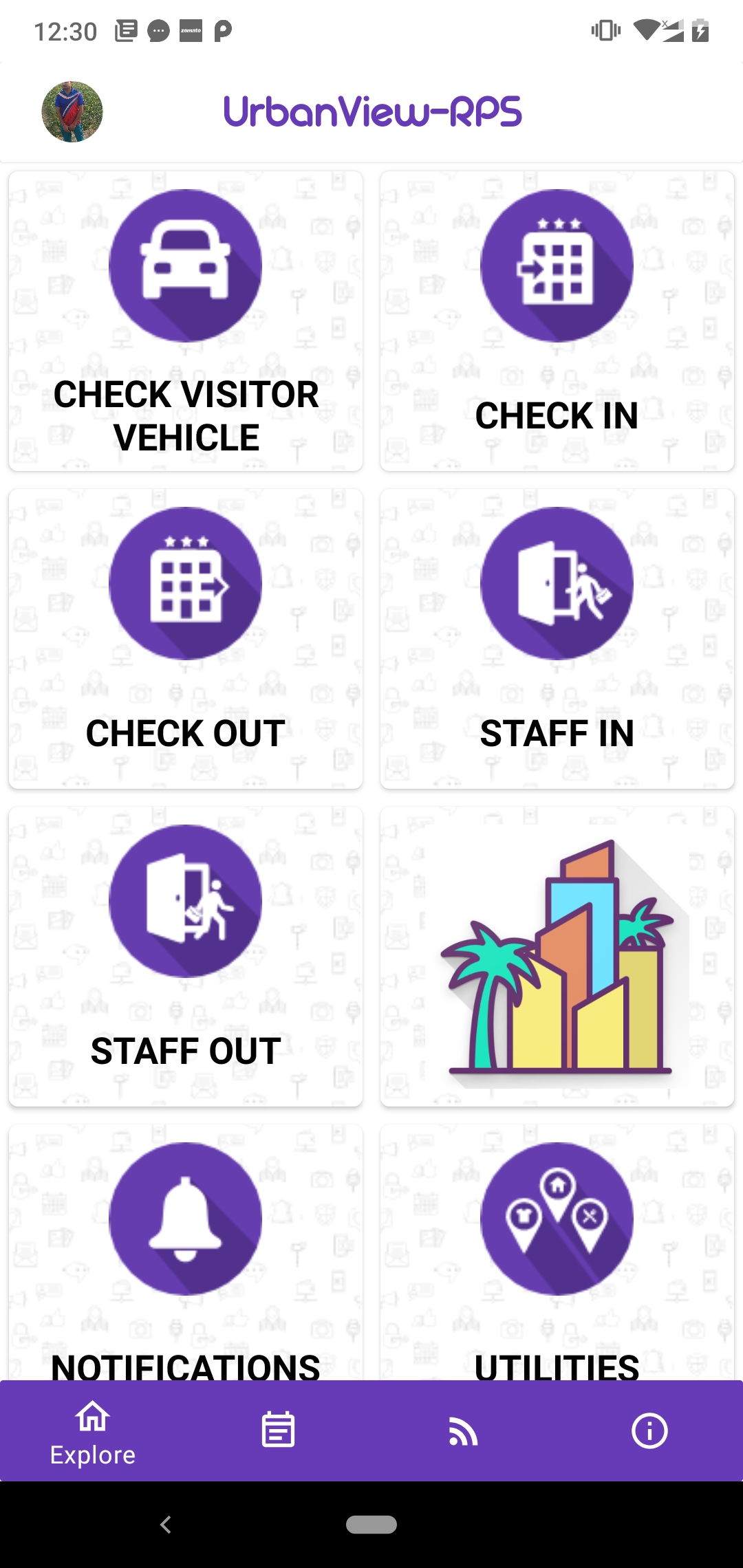The height and width of the screenshot is (1568, 743).
Task: Choose the Staff Out card
Action: click(186, 957)
